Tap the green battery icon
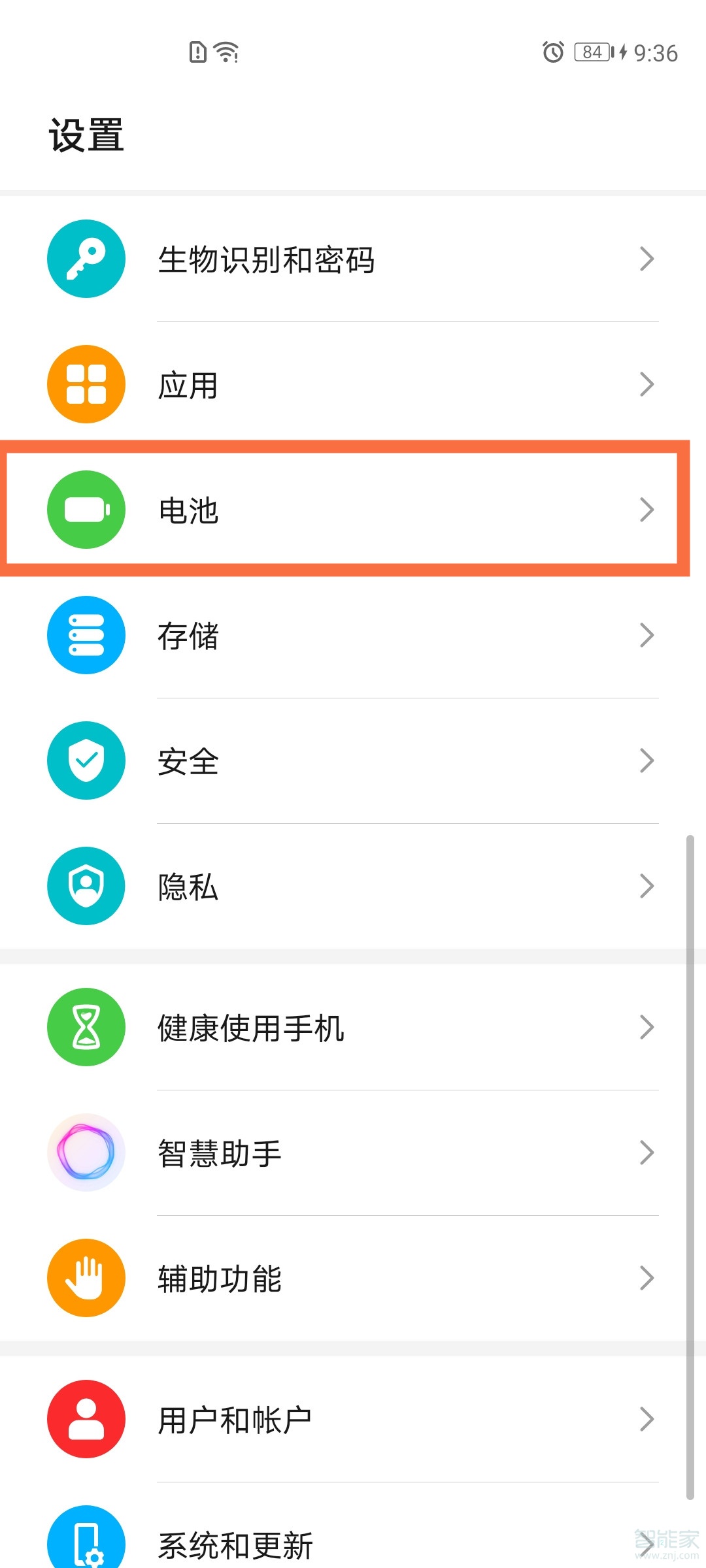This screenshot has height=1568, width=706. click(x=86, y=511)
